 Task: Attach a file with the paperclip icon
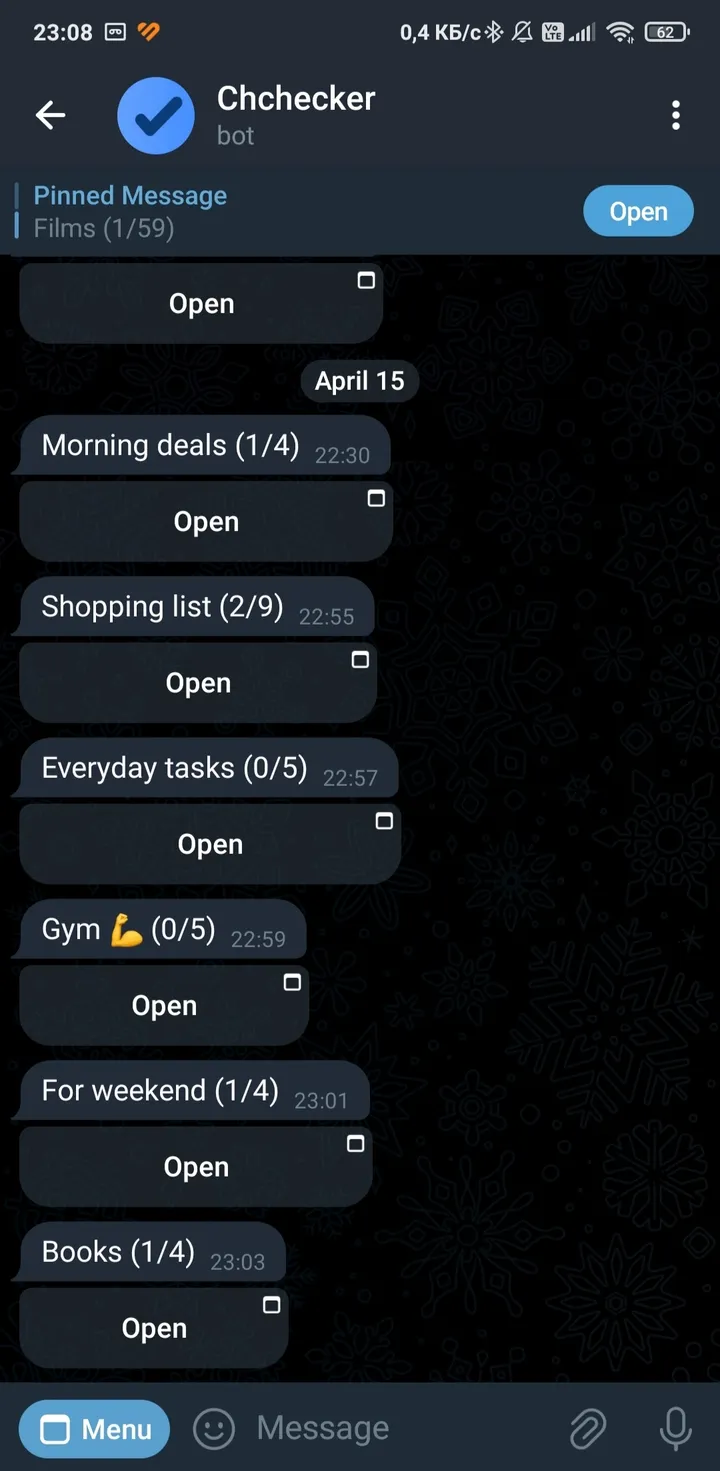590,1428
